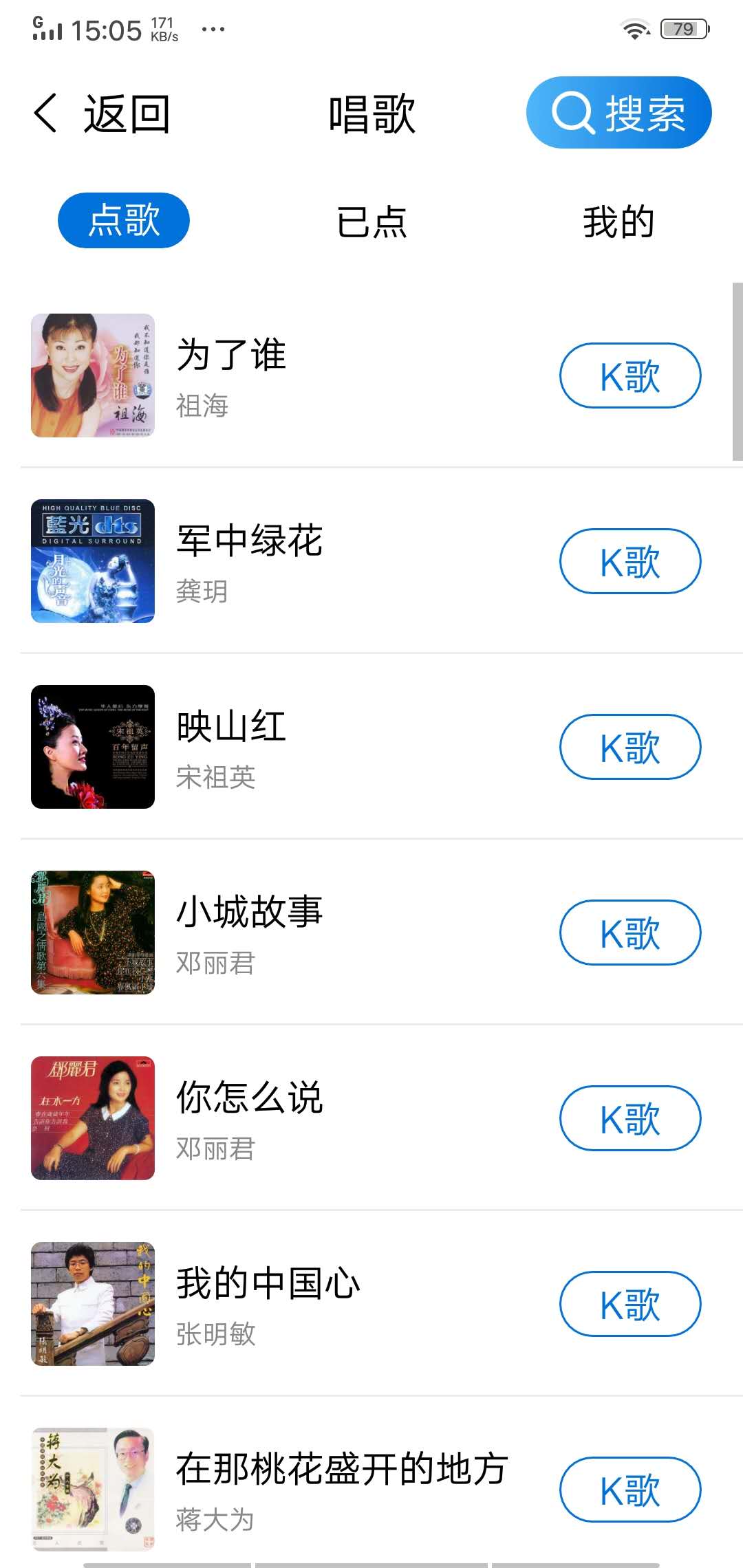Switch to the 已点 tab

pyautogui.click(x=371, y=220)
